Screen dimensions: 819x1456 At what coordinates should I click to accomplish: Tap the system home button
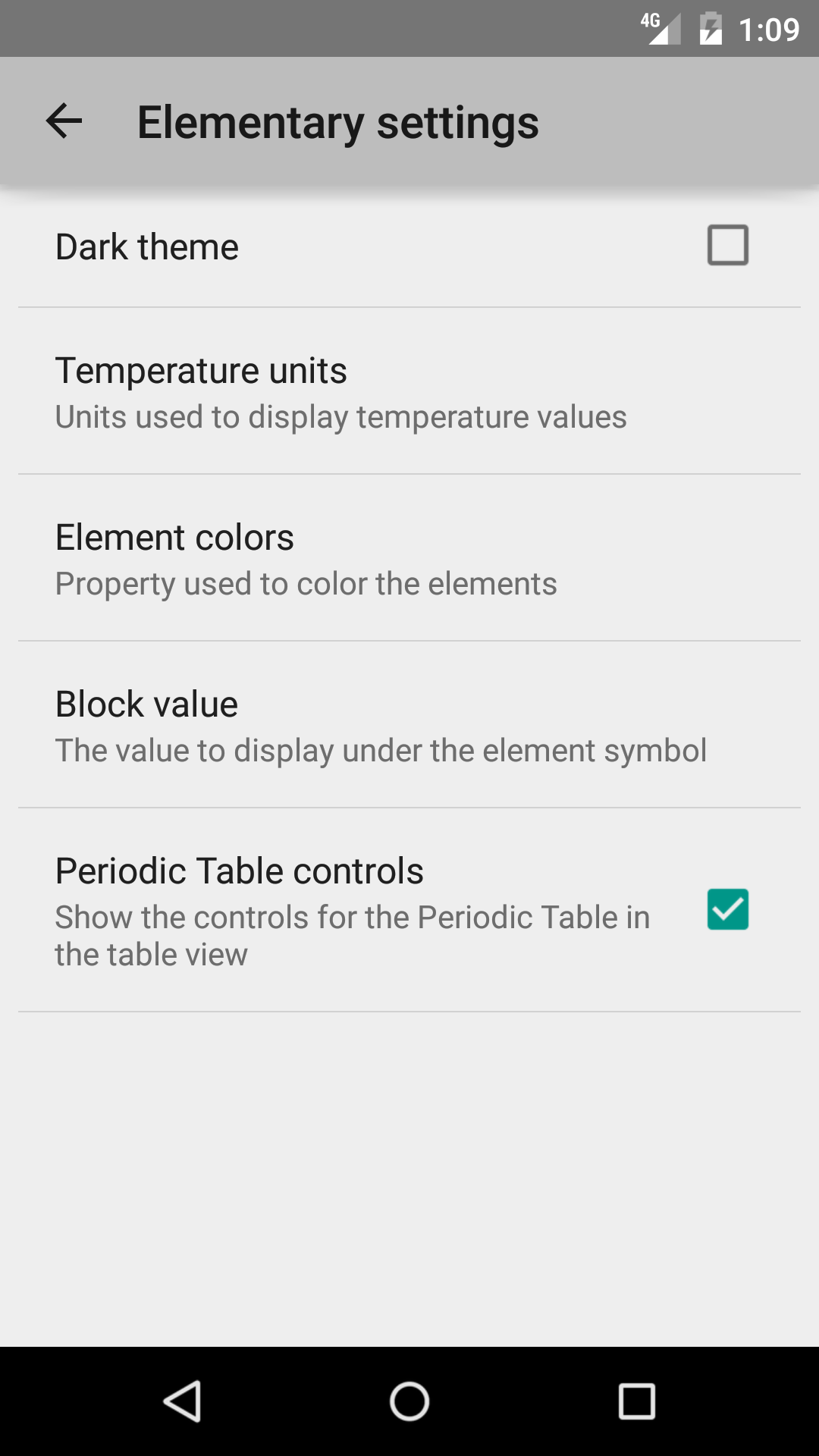click(x=409, y=1401)
